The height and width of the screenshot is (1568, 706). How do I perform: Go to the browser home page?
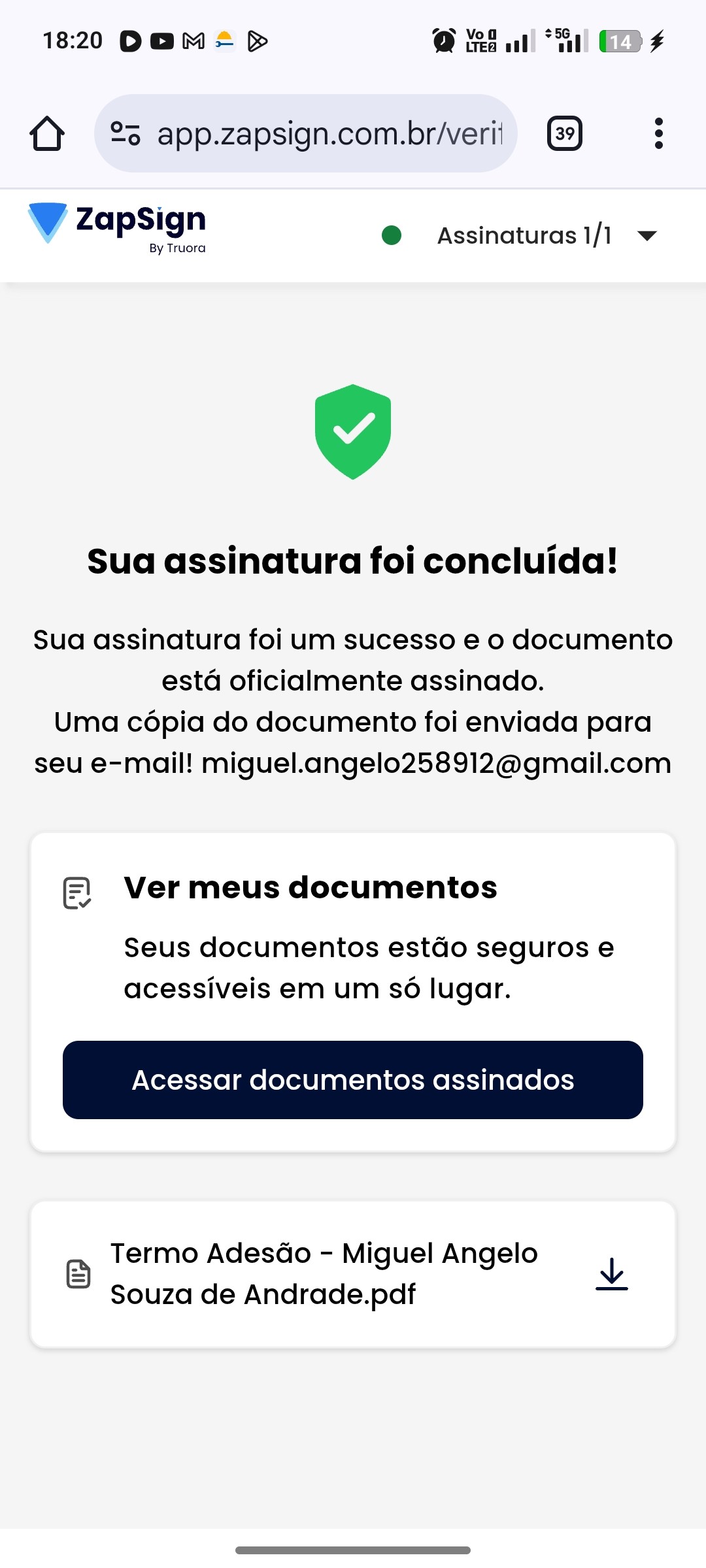pyautogui.click(x=47, y=134)
